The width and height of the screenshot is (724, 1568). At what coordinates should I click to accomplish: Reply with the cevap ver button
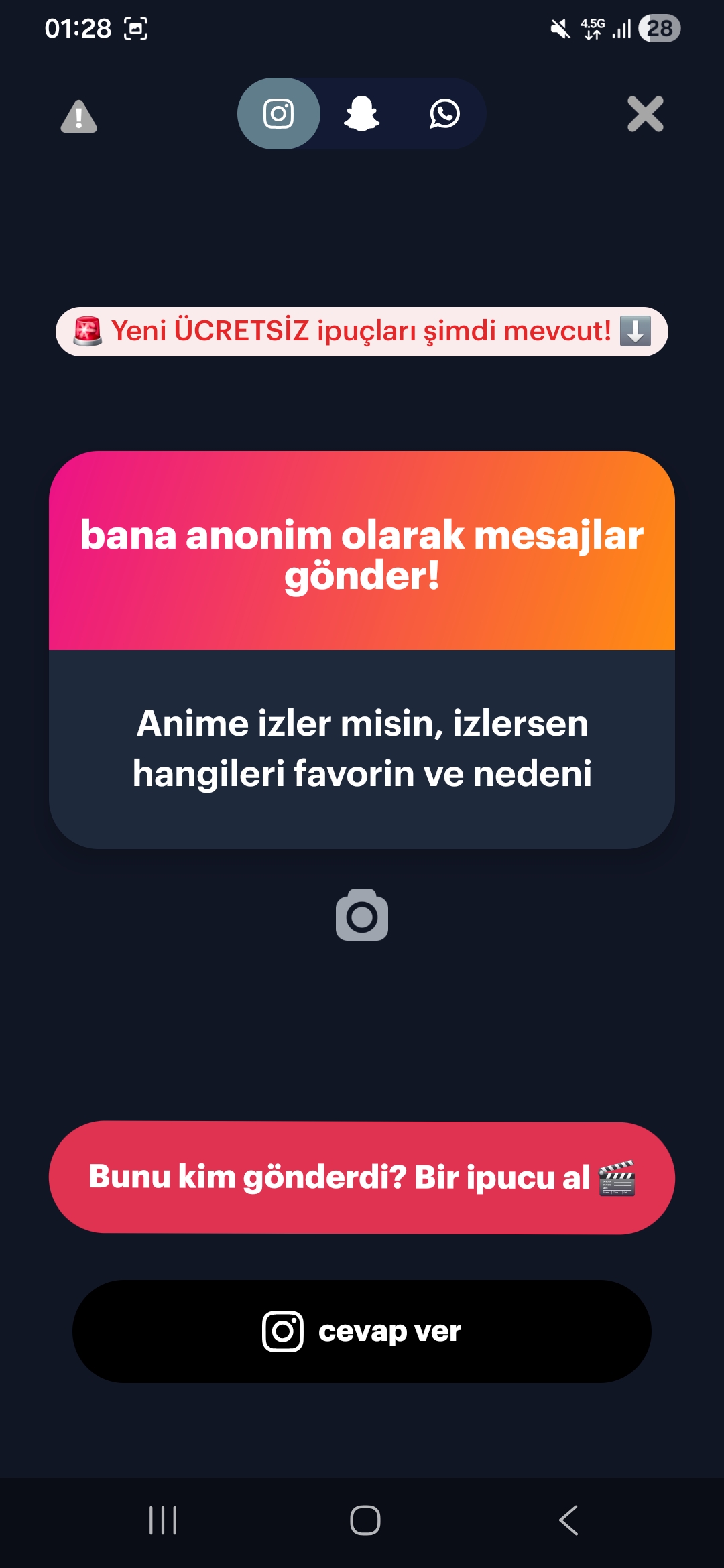[362, 1331]
